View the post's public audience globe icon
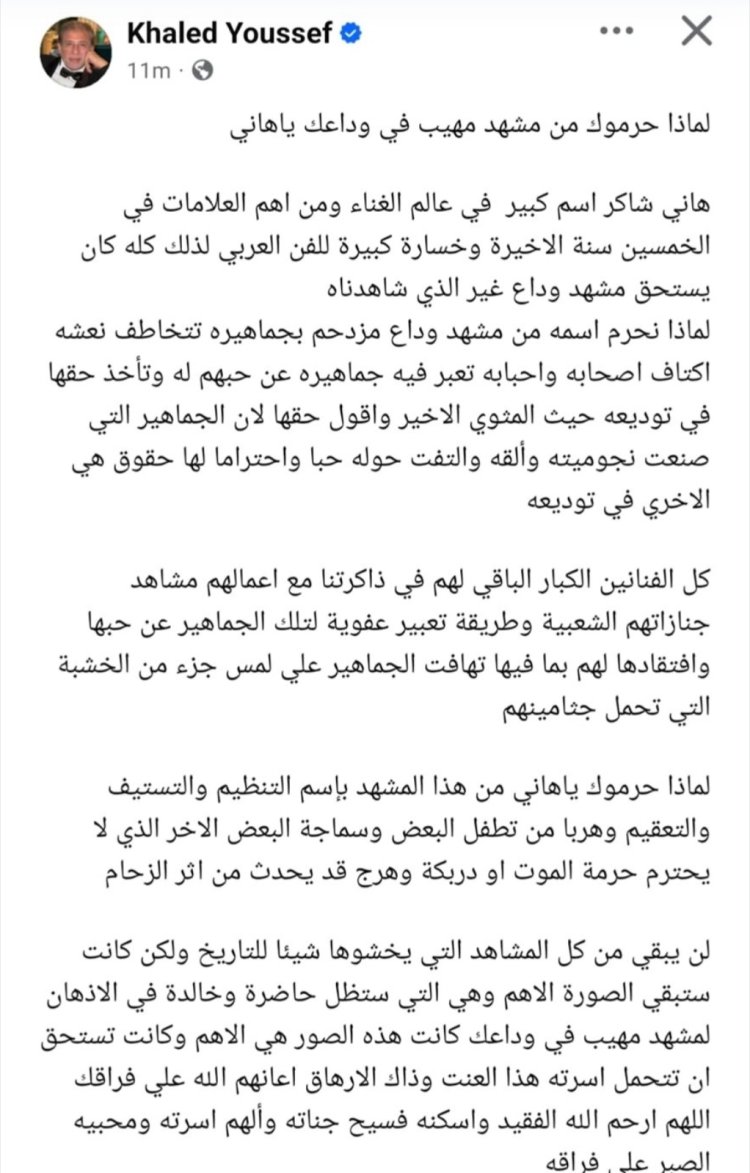 [203, 70]
